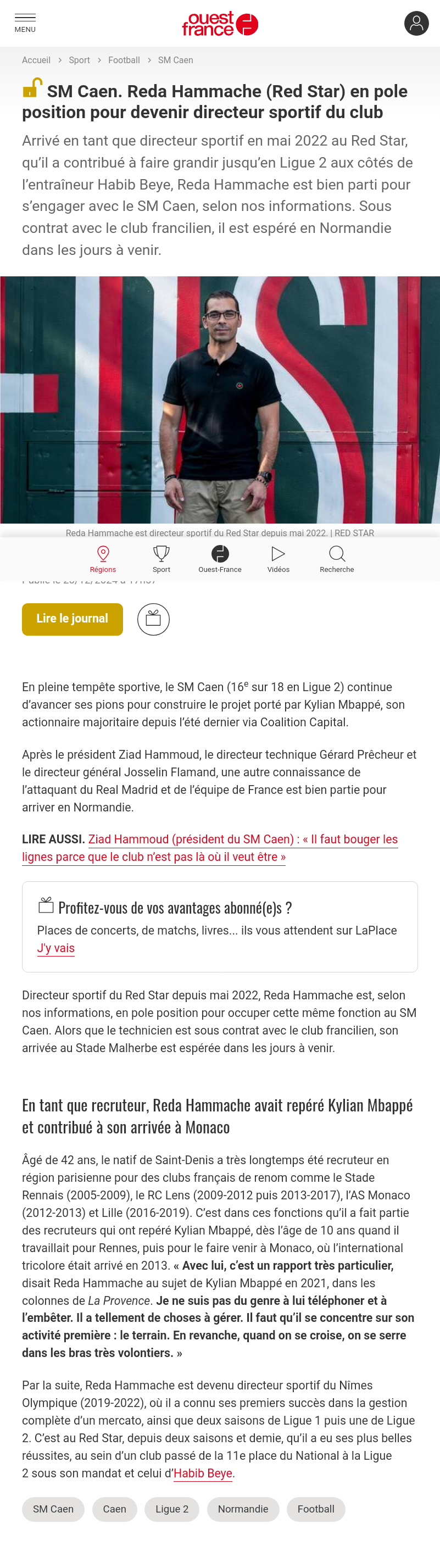Screen dimensions: 440x1568
Task: Tap the Lire le journal button
Action: point(73,619)
